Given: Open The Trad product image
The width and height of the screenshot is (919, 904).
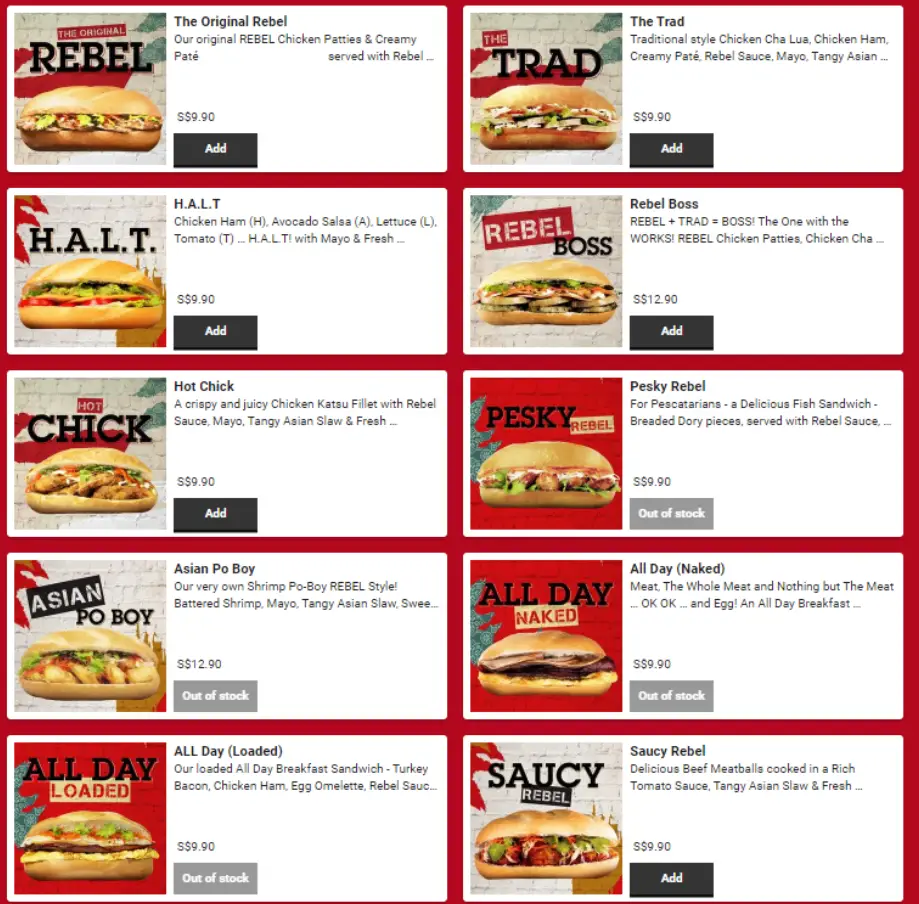Looking at the screenshot, I should tap(546, 88).
